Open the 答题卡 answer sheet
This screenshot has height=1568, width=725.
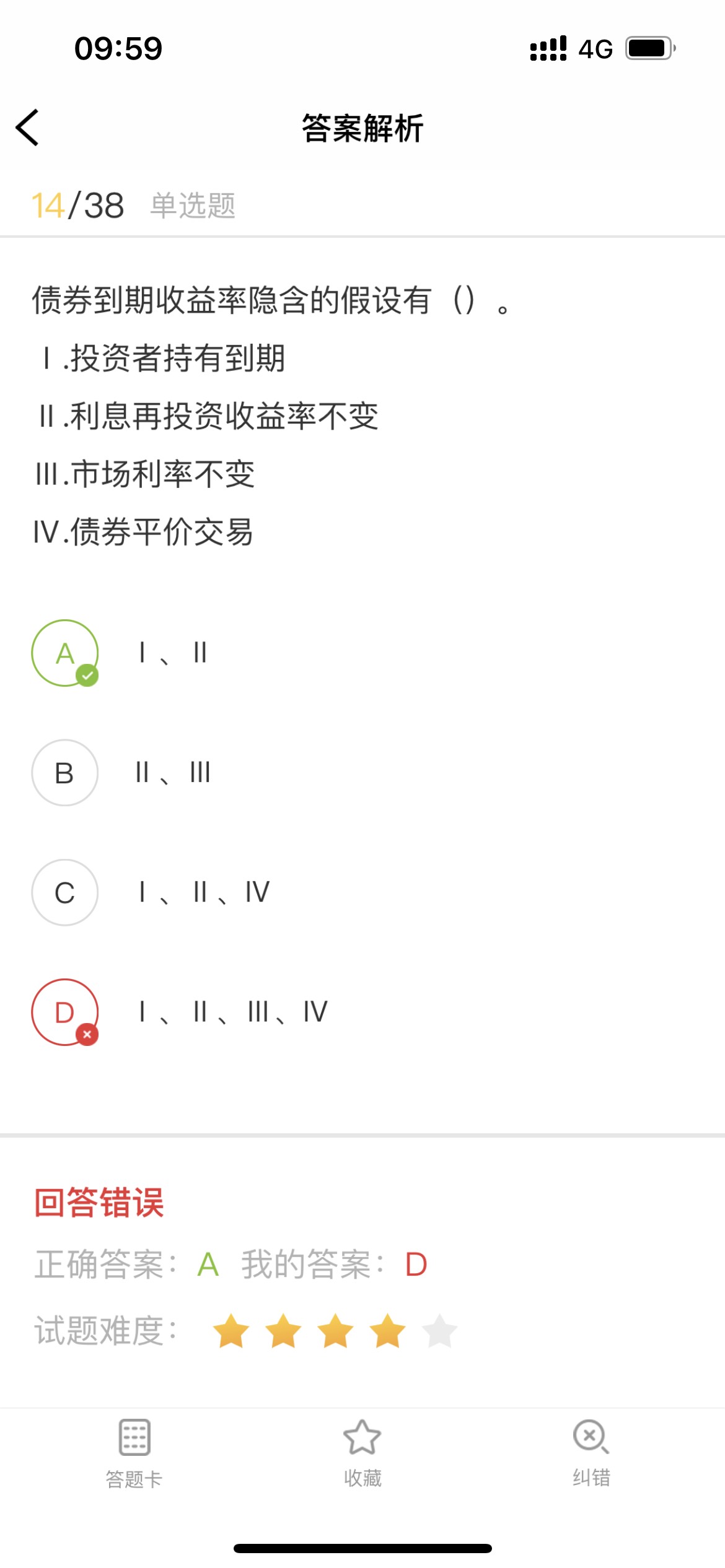click(x=134, y=1453)
